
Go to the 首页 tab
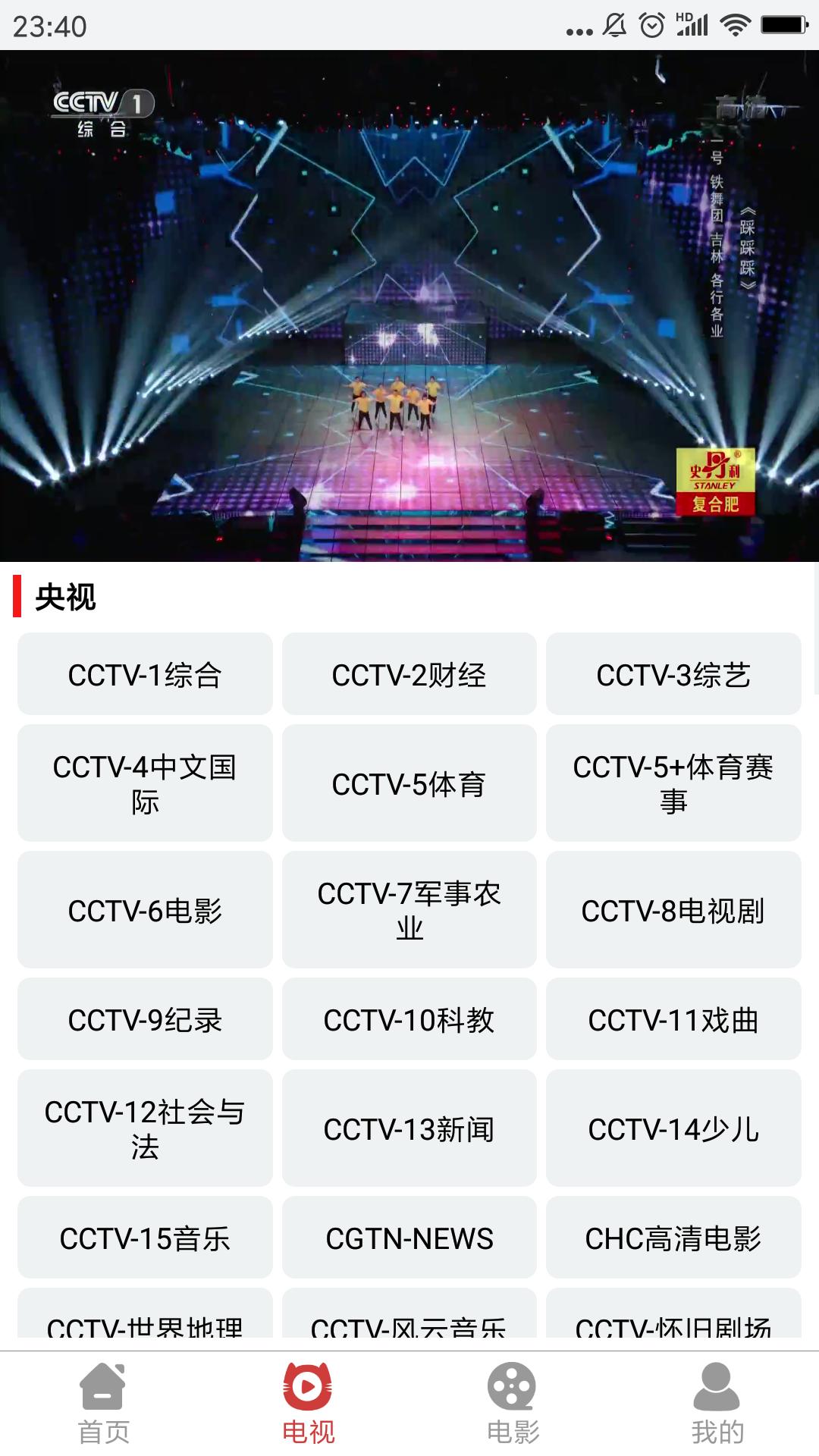coord(103,1403)
